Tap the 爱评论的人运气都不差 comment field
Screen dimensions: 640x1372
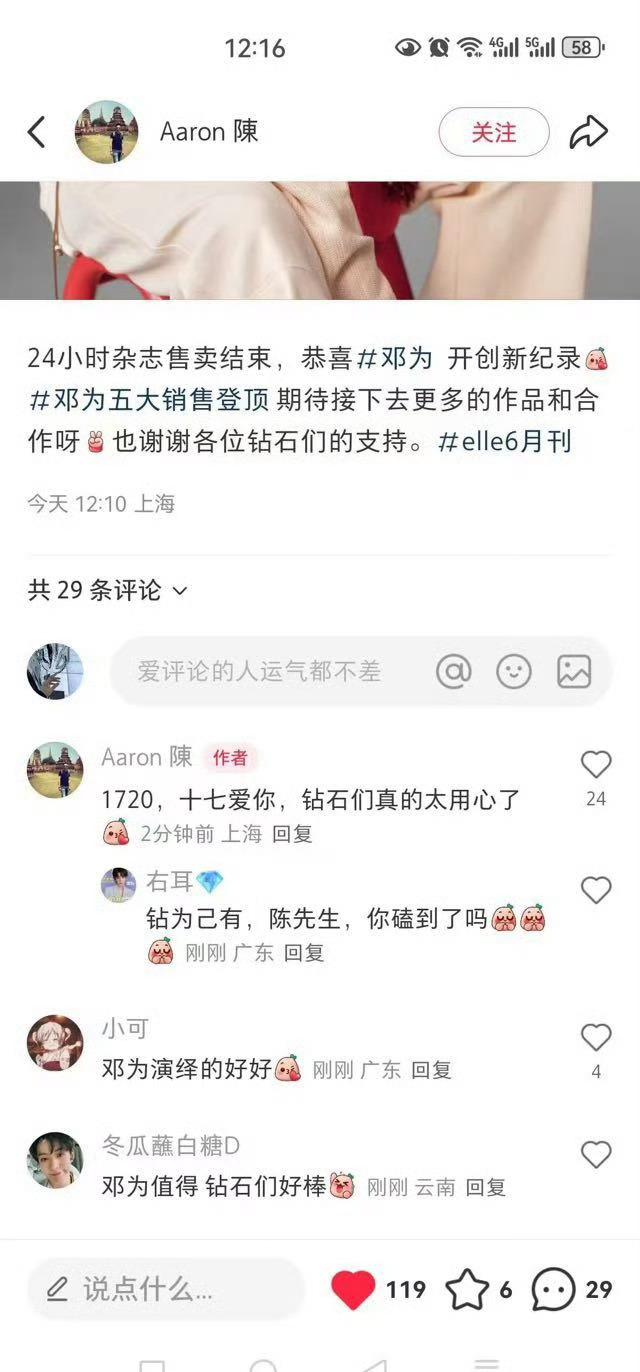[x=260, y=672]
